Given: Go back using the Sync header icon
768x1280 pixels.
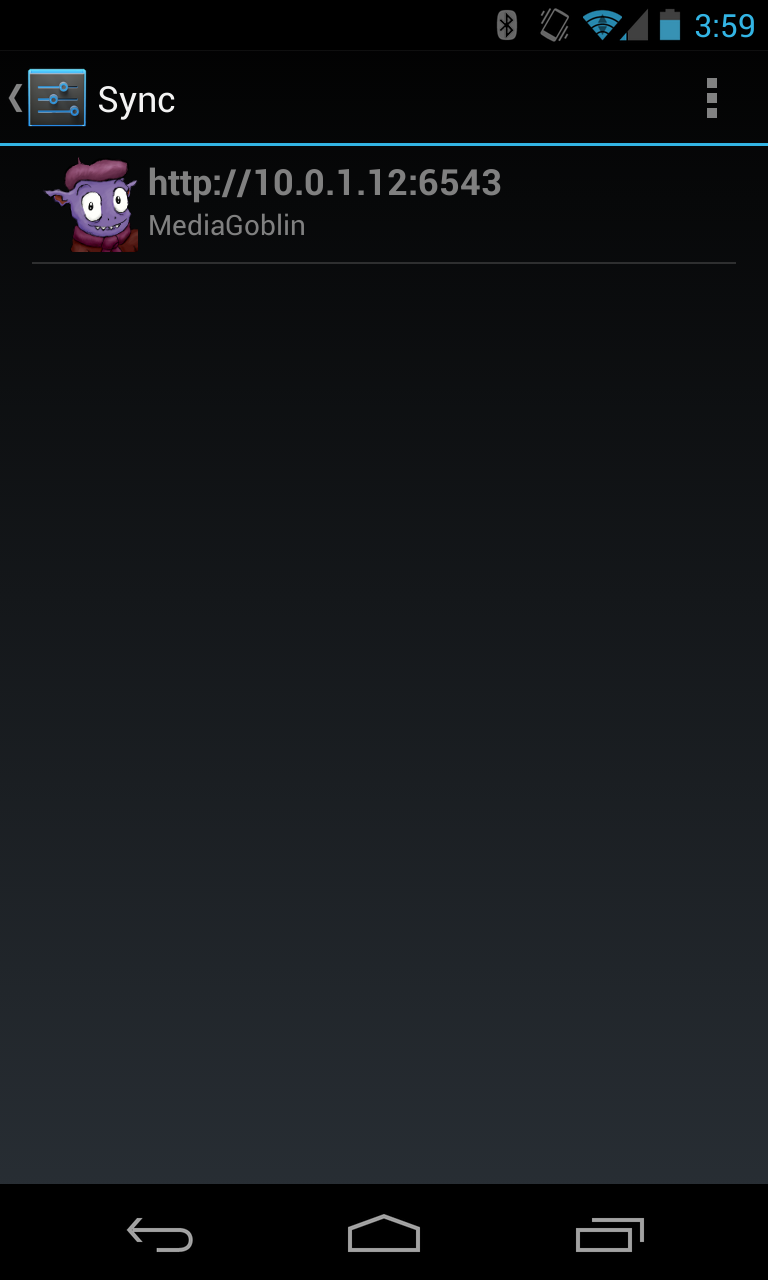Looking at the screenshot, I should pyautogui.click(x=48, y=98).
